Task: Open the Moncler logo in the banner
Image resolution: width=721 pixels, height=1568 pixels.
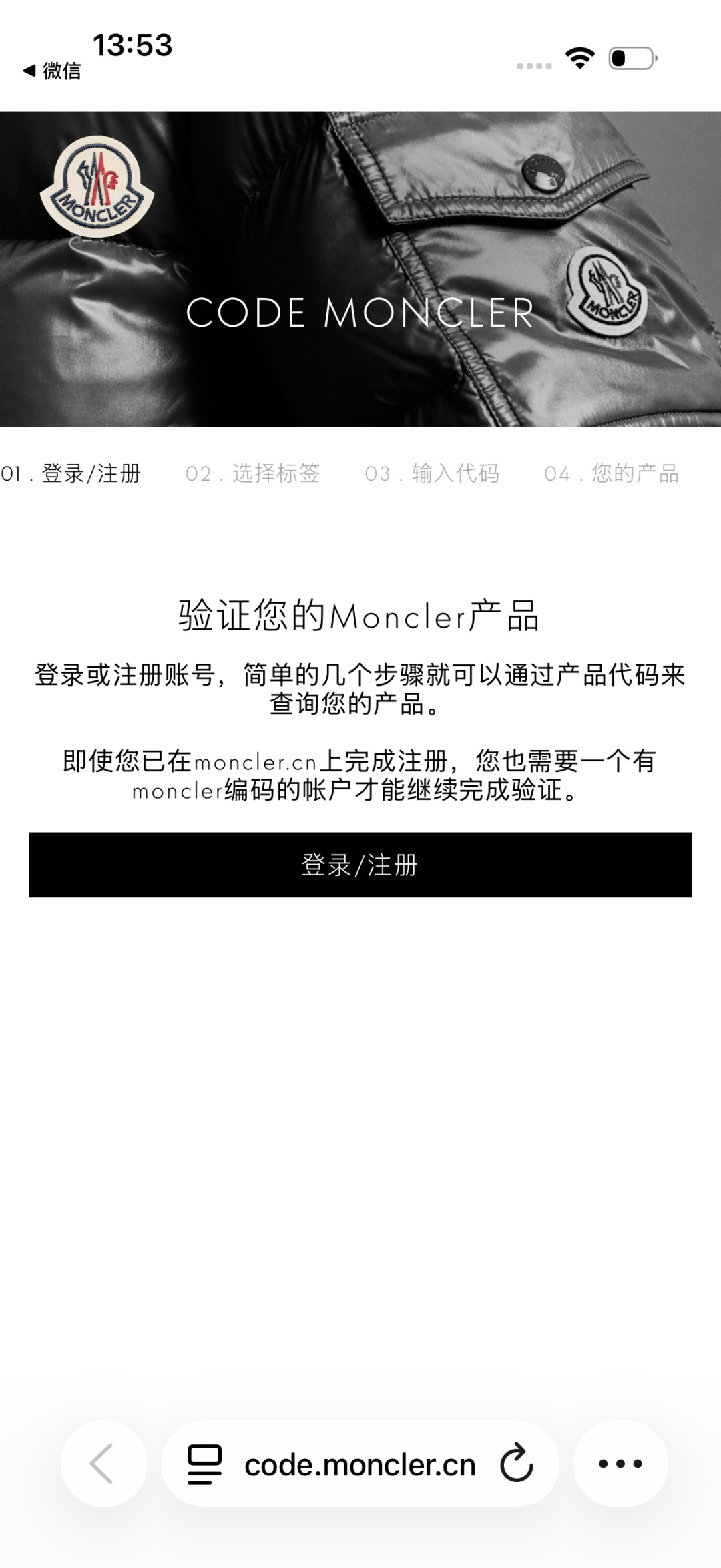Action: click(97, 186)
